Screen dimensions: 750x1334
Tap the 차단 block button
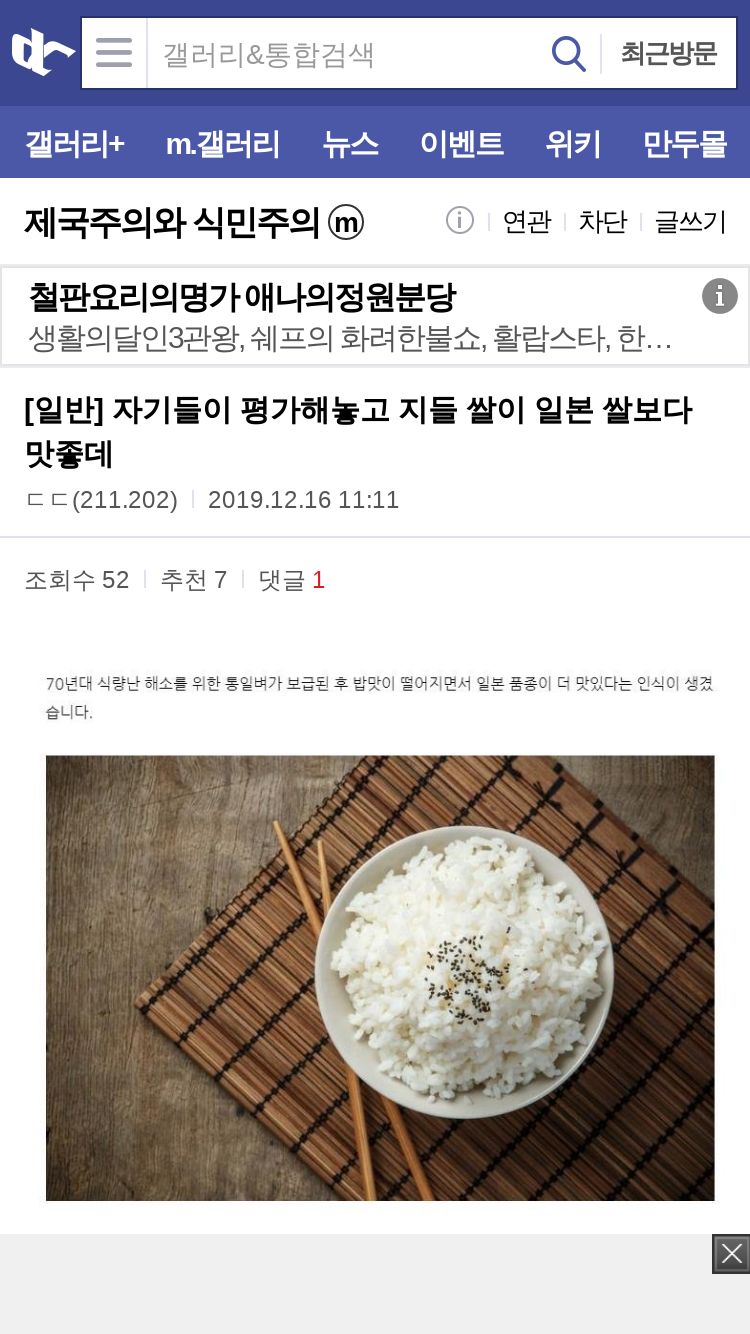tap(602, 222)
